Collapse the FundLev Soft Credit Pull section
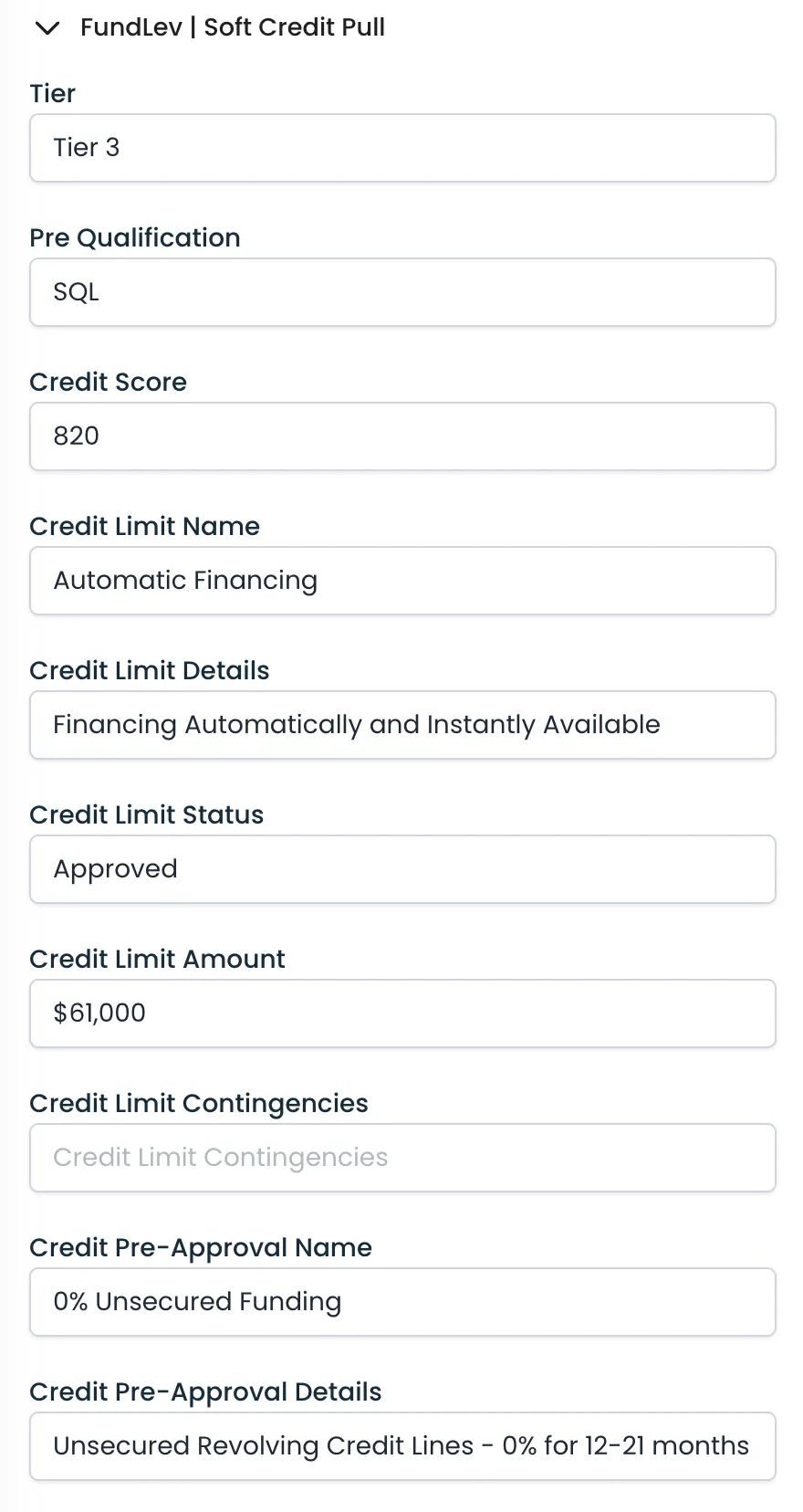The height and width of the screenshot is (1512, 803). coord(47,28)
